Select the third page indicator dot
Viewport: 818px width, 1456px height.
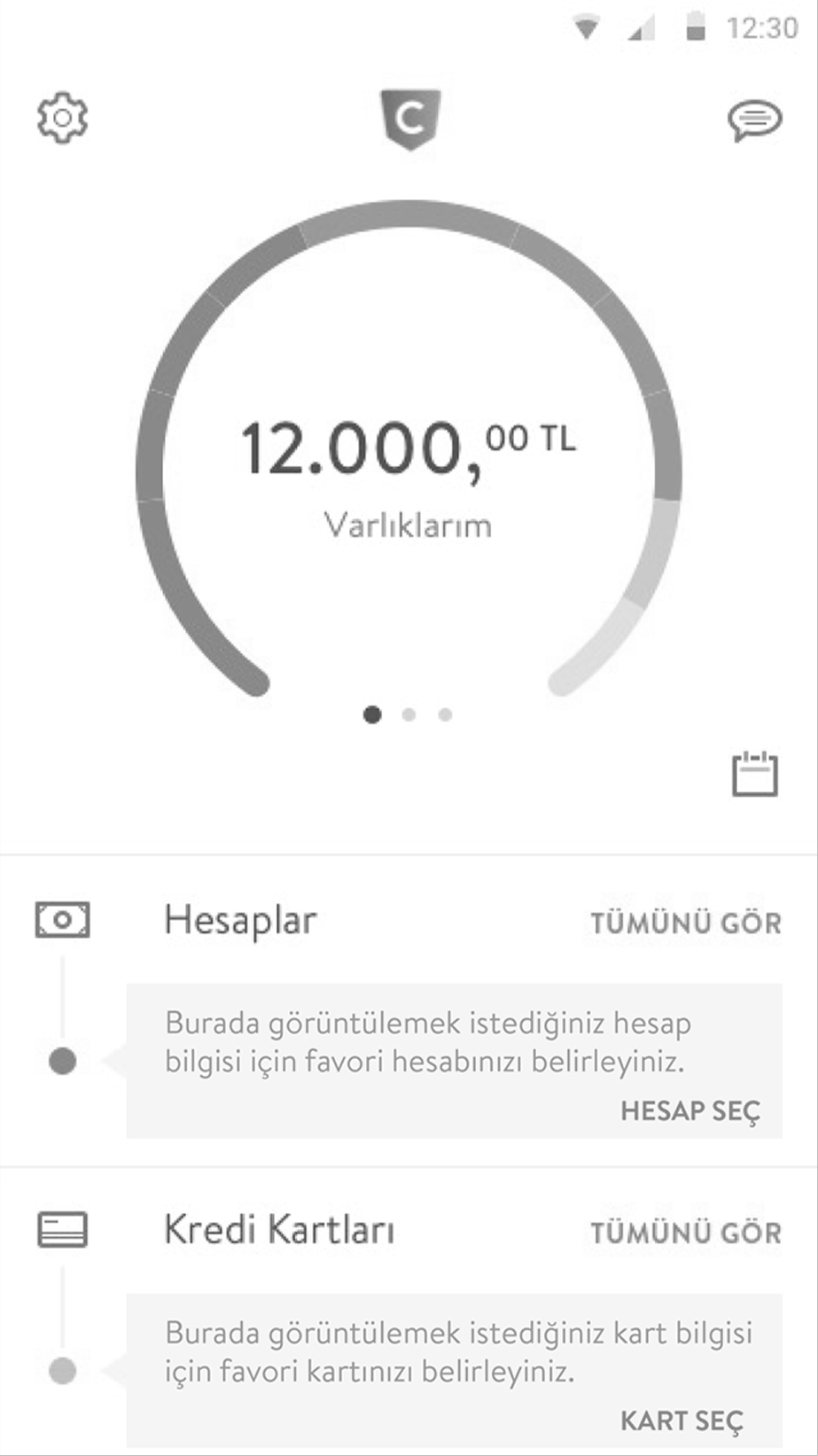[x=445, y=714]
